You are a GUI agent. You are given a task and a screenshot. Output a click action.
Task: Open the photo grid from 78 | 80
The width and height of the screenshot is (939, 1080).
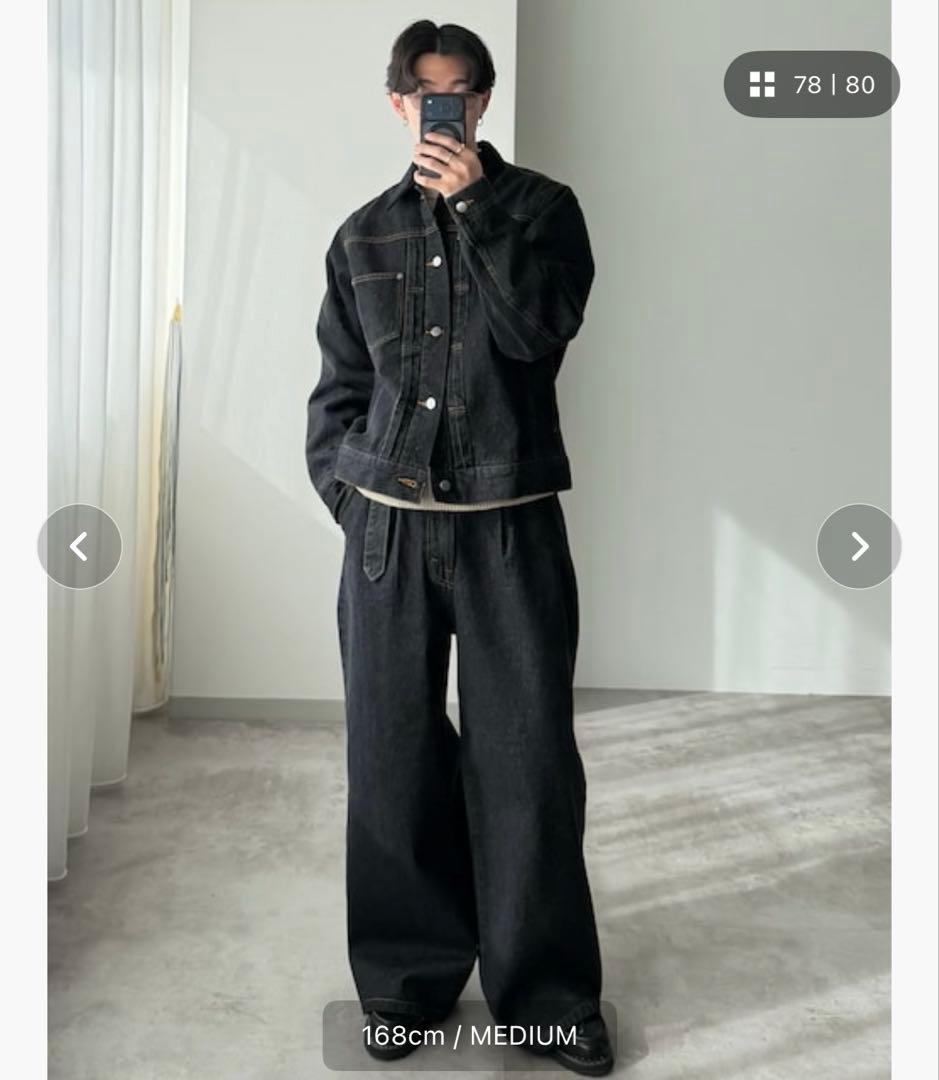click(x=811, y=85)
